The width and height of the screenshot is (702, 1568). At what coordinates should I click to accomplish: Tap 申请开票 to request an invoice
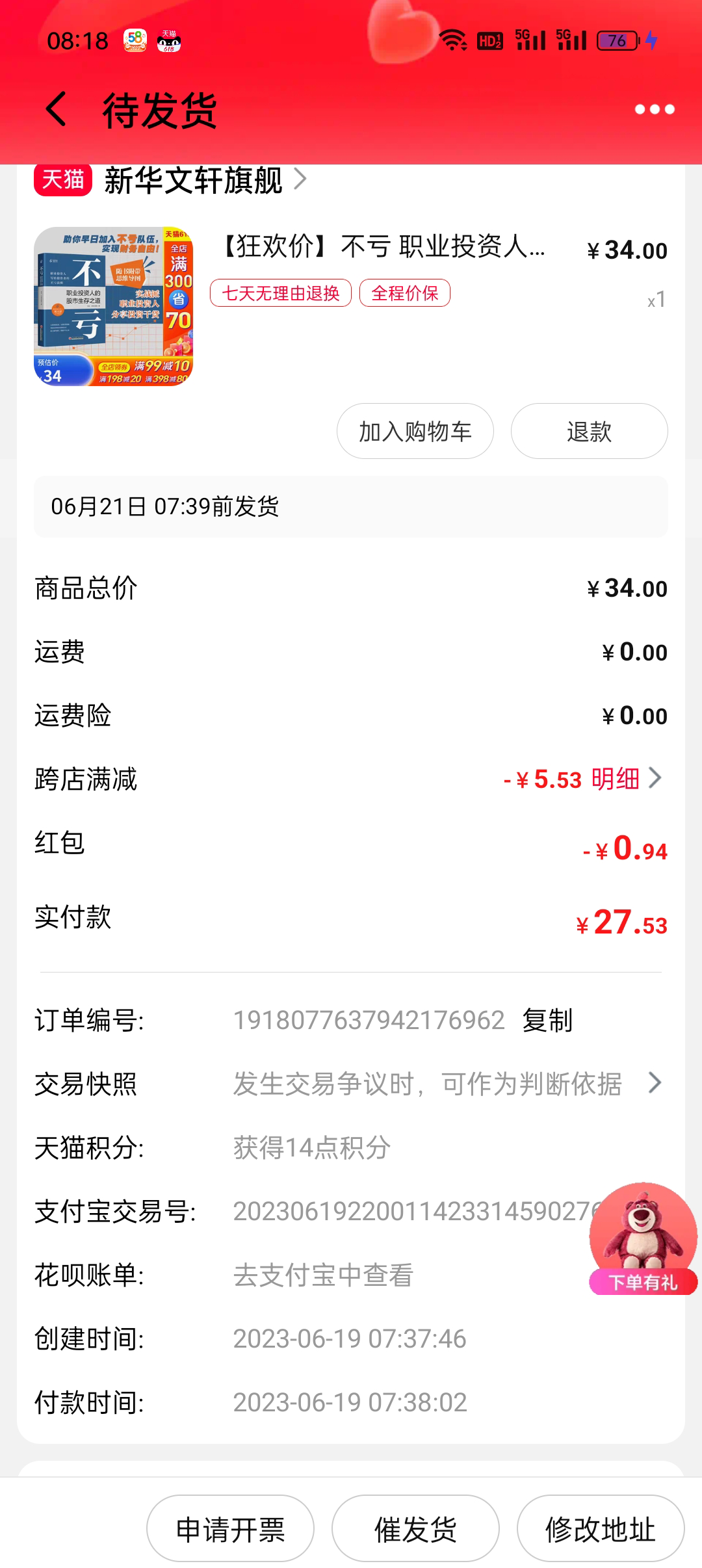click(x=230, y=1528)
